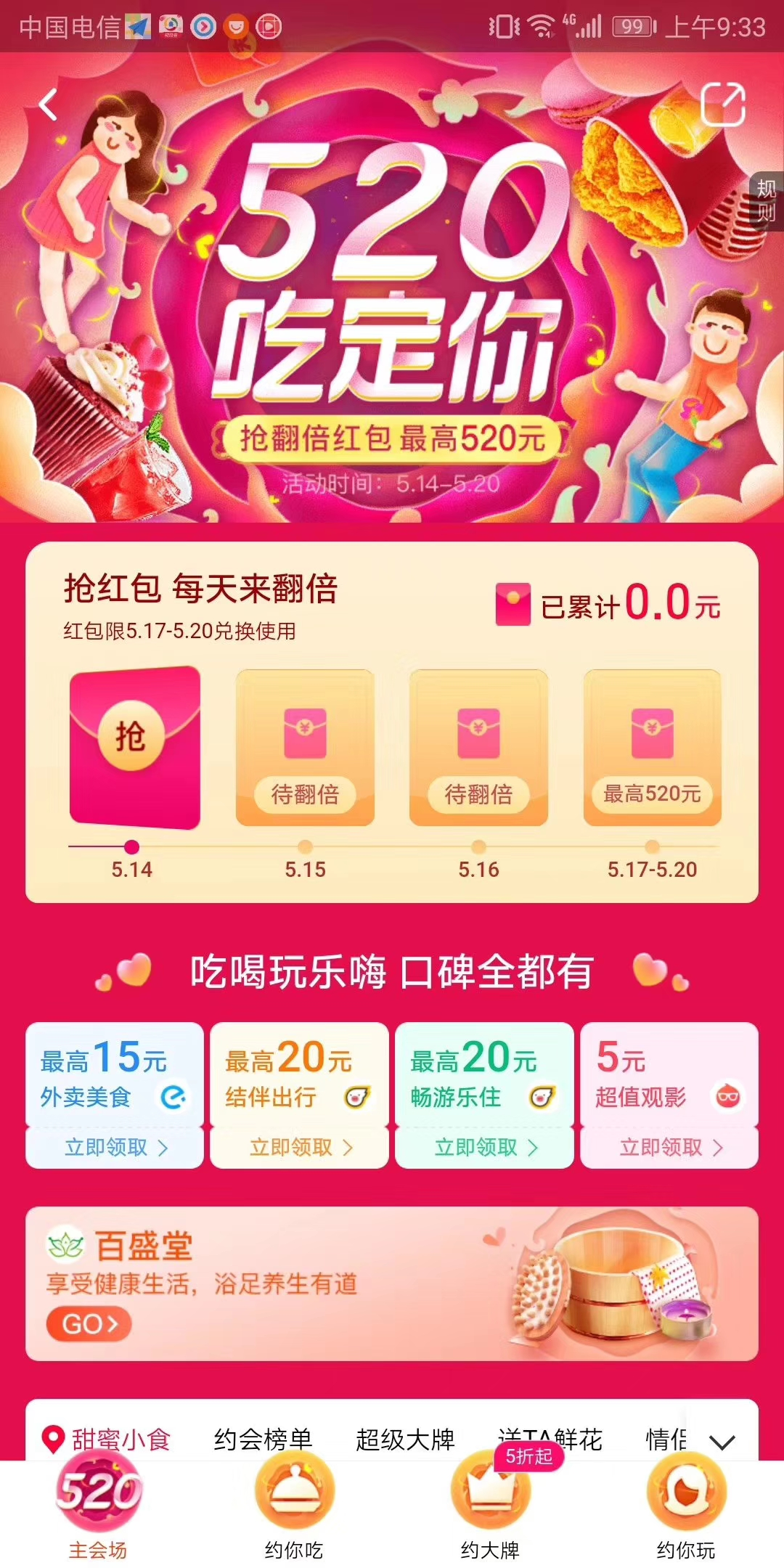
Task: Switch to the 约大牌 bottom tab
Action: (x=490, y=1511)
